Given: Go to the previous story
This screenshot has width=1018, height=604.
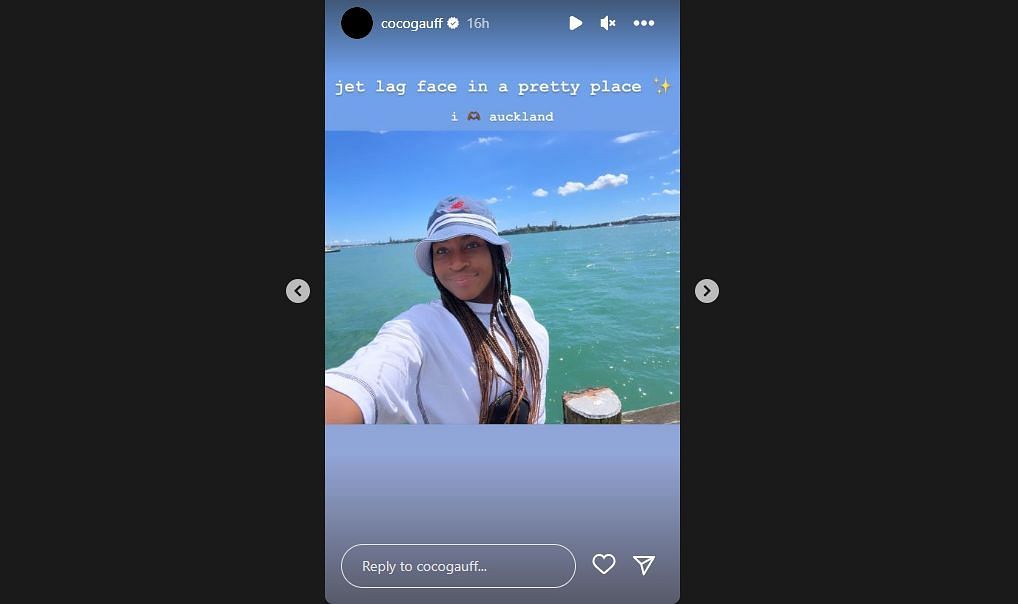Looking at the screenshot, I should pos(298,291).
